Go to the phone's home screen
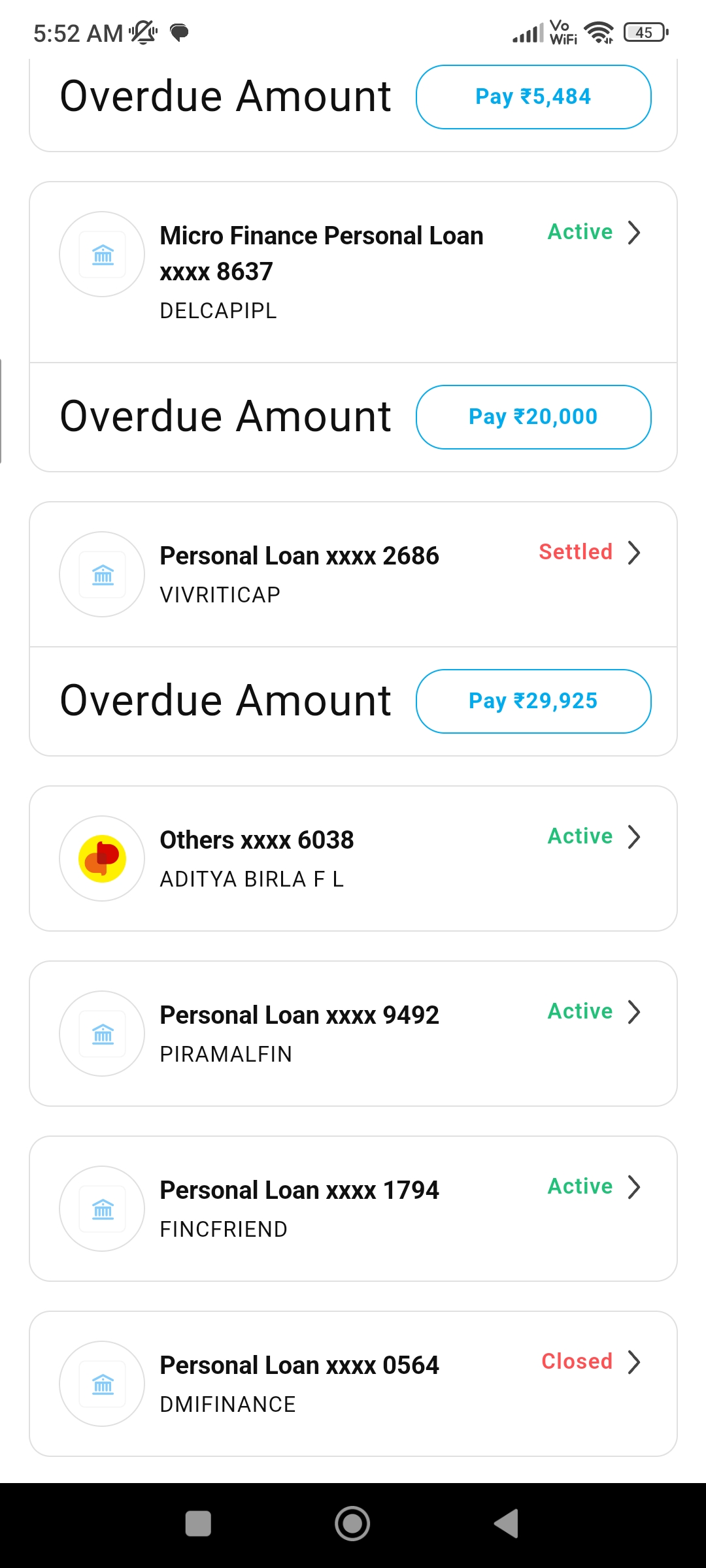 [352, 1524]
